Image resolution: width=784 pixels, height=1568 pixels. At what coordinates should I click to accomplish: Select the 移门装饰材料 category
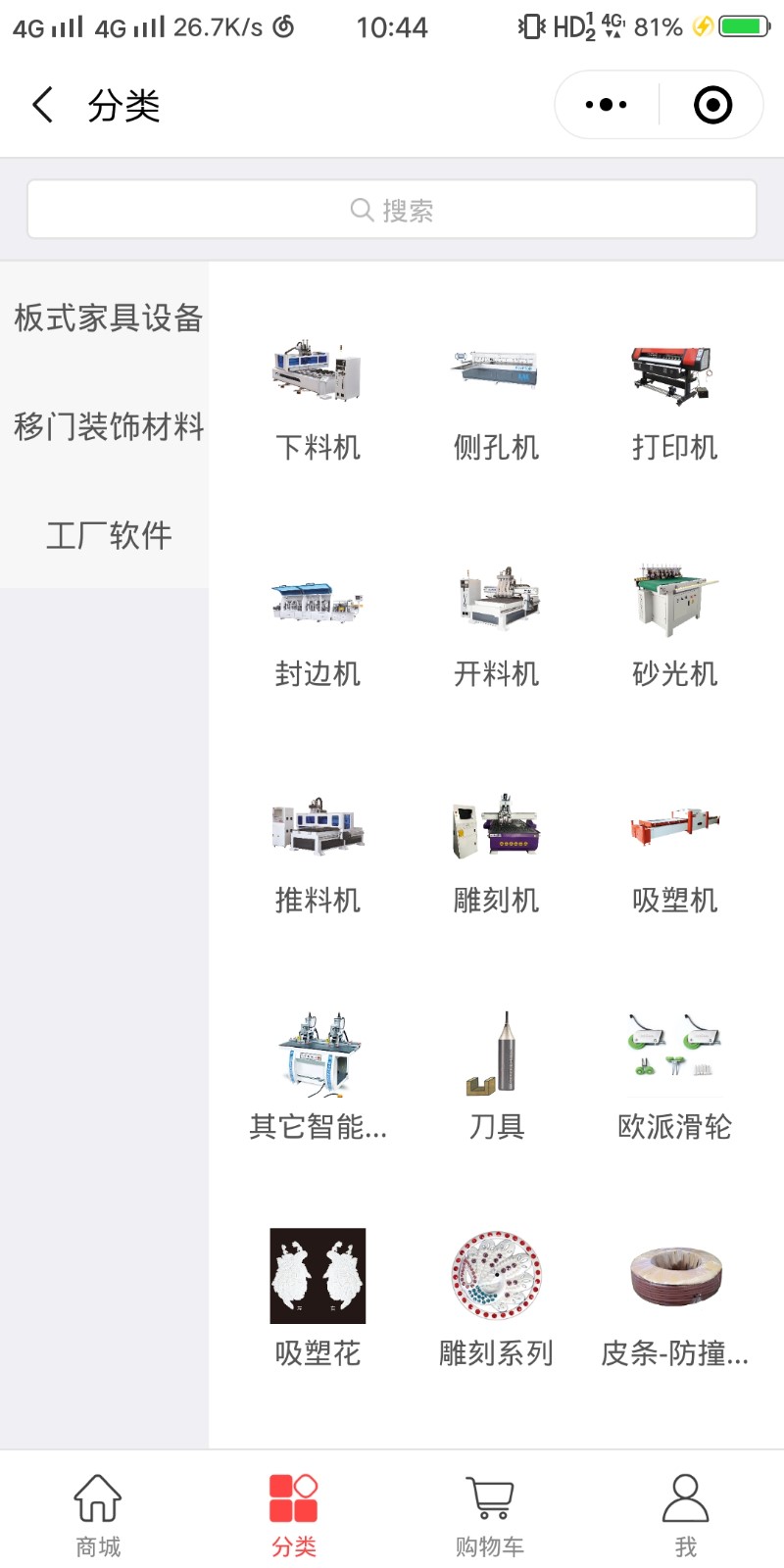(108, 426)
